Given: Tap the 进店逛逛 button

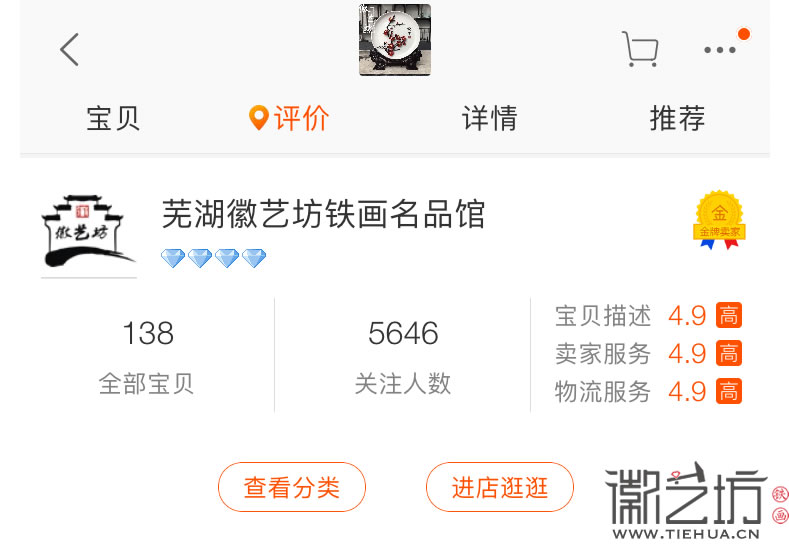Looking at the screenshot, I should tap(500, 487).
